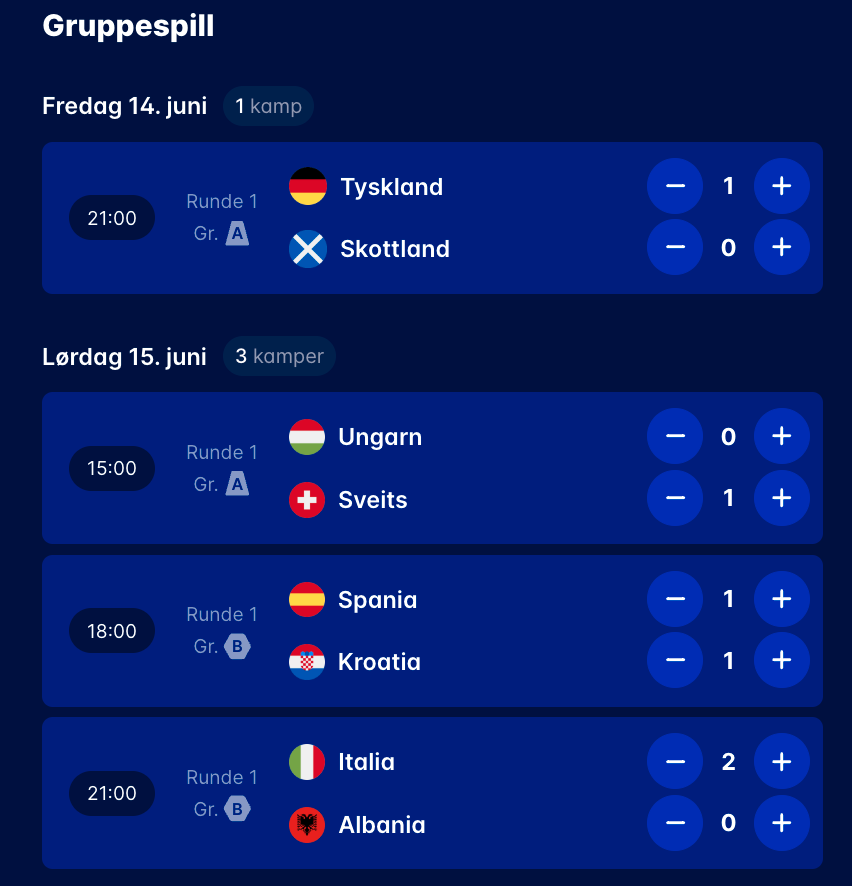Click the Kroatia flag icon
Image resolution: width=852 pixels, height=886 pixels.
(x=307, y=661)
